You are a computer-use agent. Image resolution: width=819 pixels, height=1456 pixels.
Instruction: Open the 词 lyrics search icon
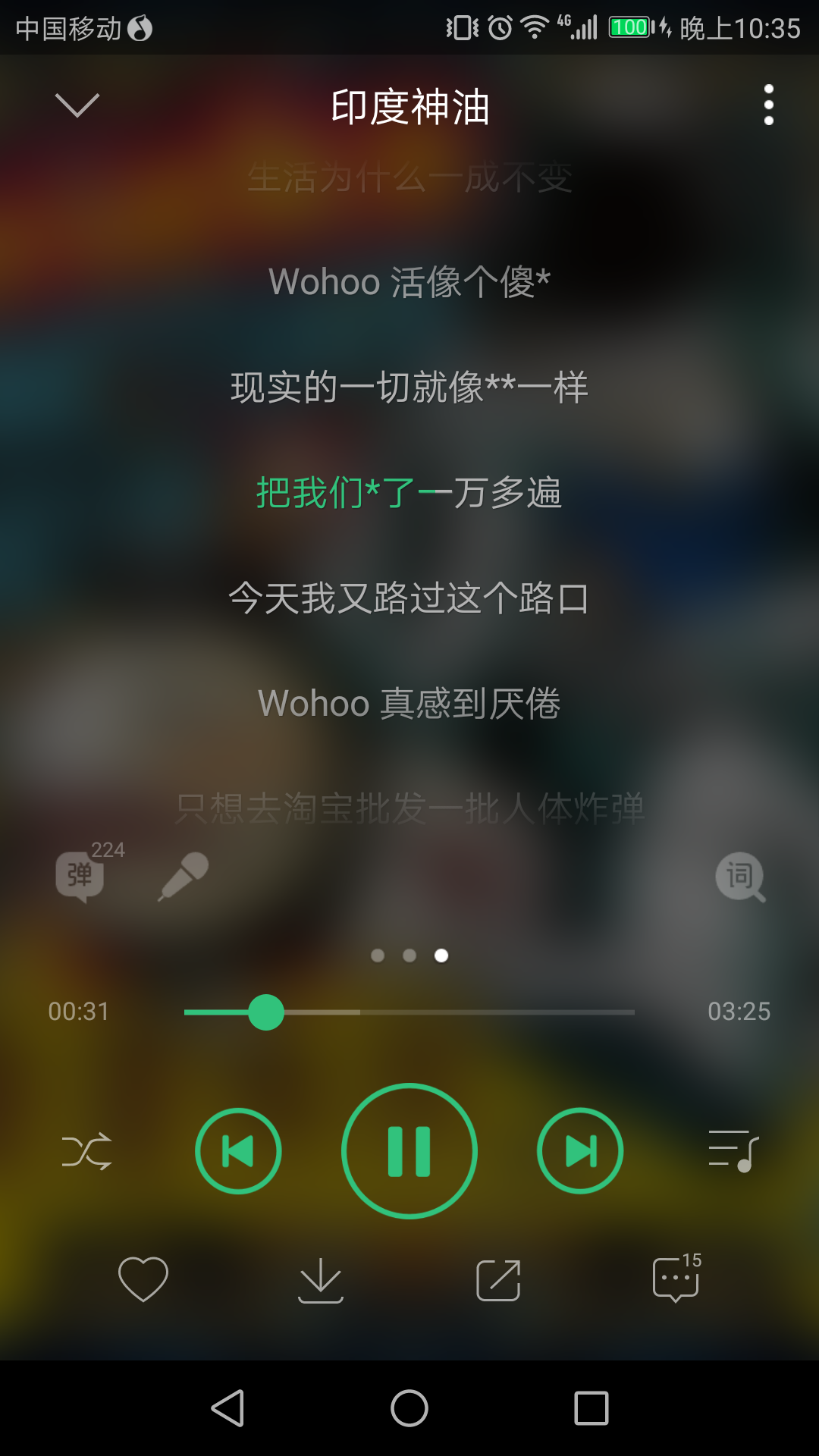tap(739, 877)
